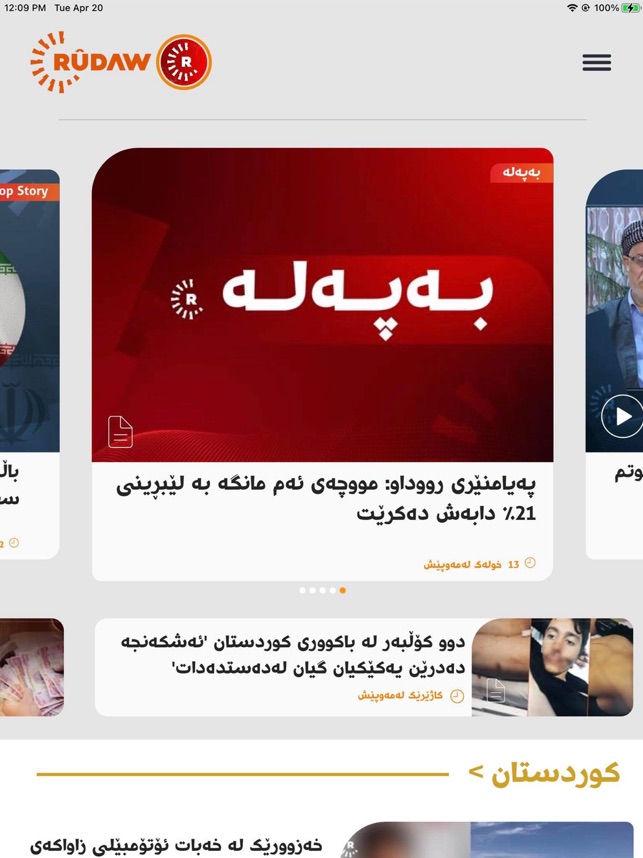Image resolution: width=643 pixels, height=858 pixels.
Task: Tap the carousel page indicator dots
Action: tap(322, 590)
